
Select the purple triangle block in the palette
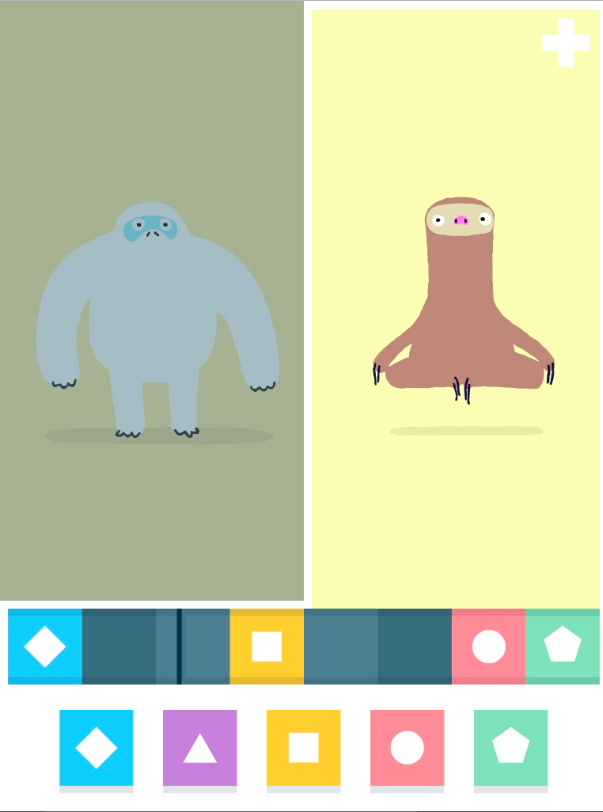(x=200, y=748)
